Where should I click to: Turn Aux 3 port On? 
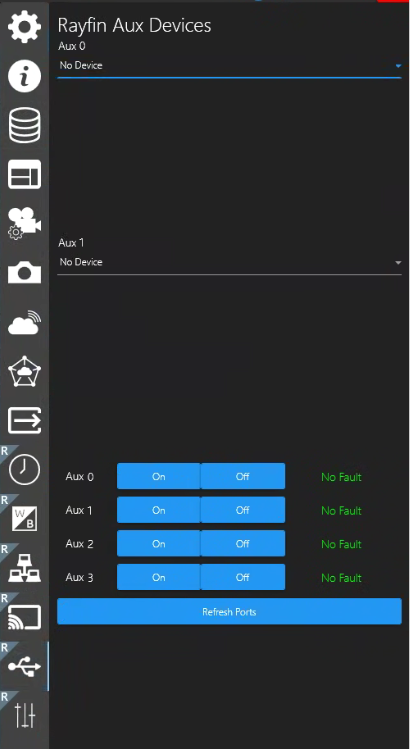pyautogui.click(x=159, y=577)
